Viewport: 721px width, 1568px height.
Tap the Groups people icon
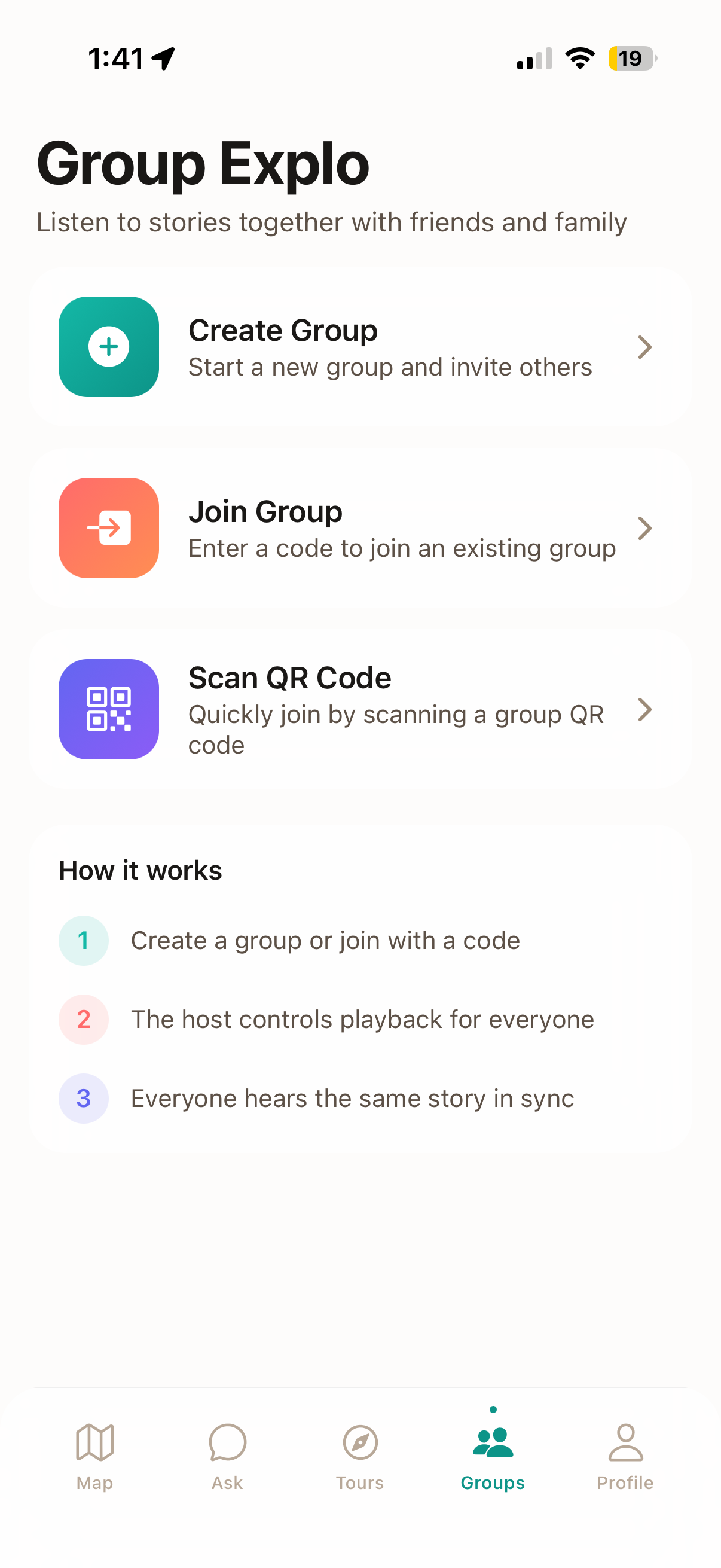click(492, 1444)
